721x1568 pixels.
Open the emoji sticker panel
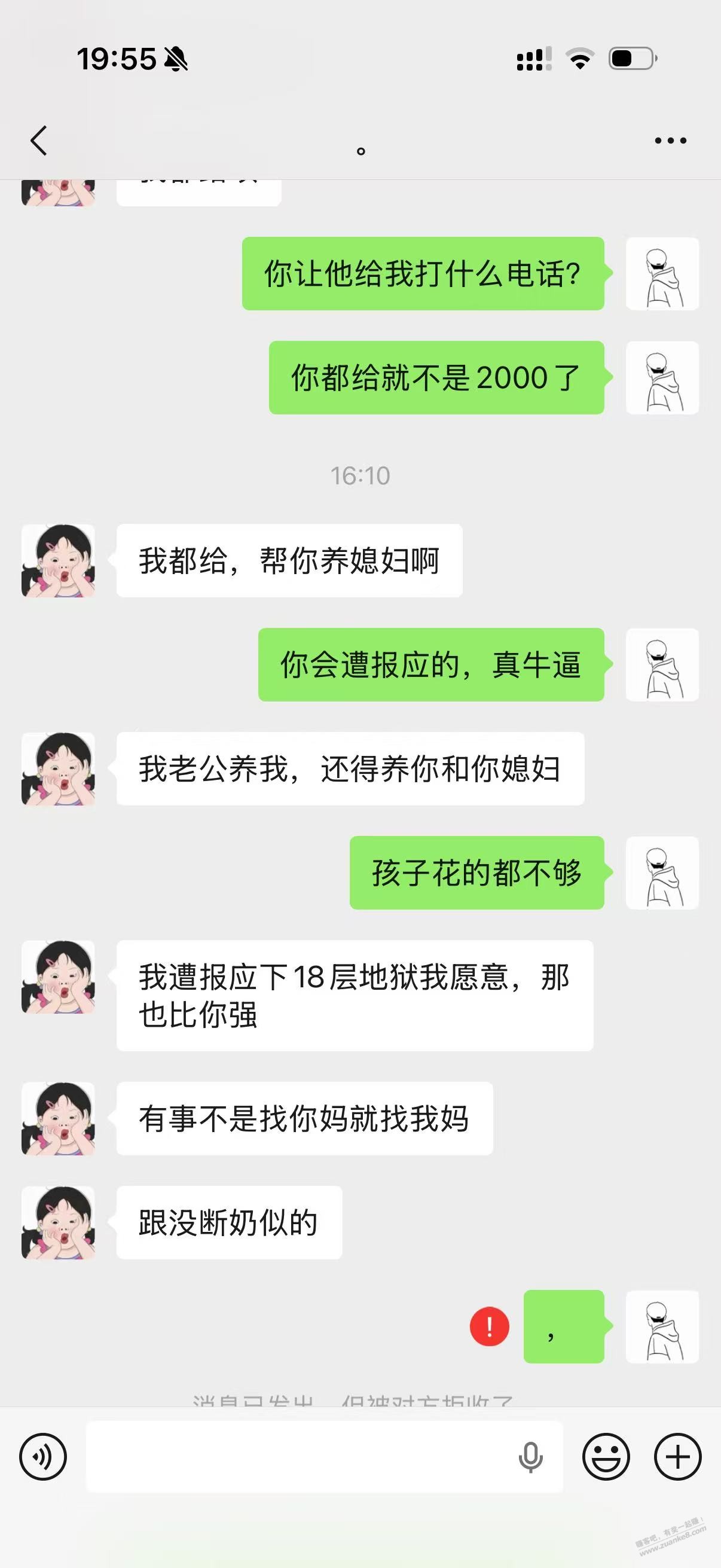(606, 1457)
